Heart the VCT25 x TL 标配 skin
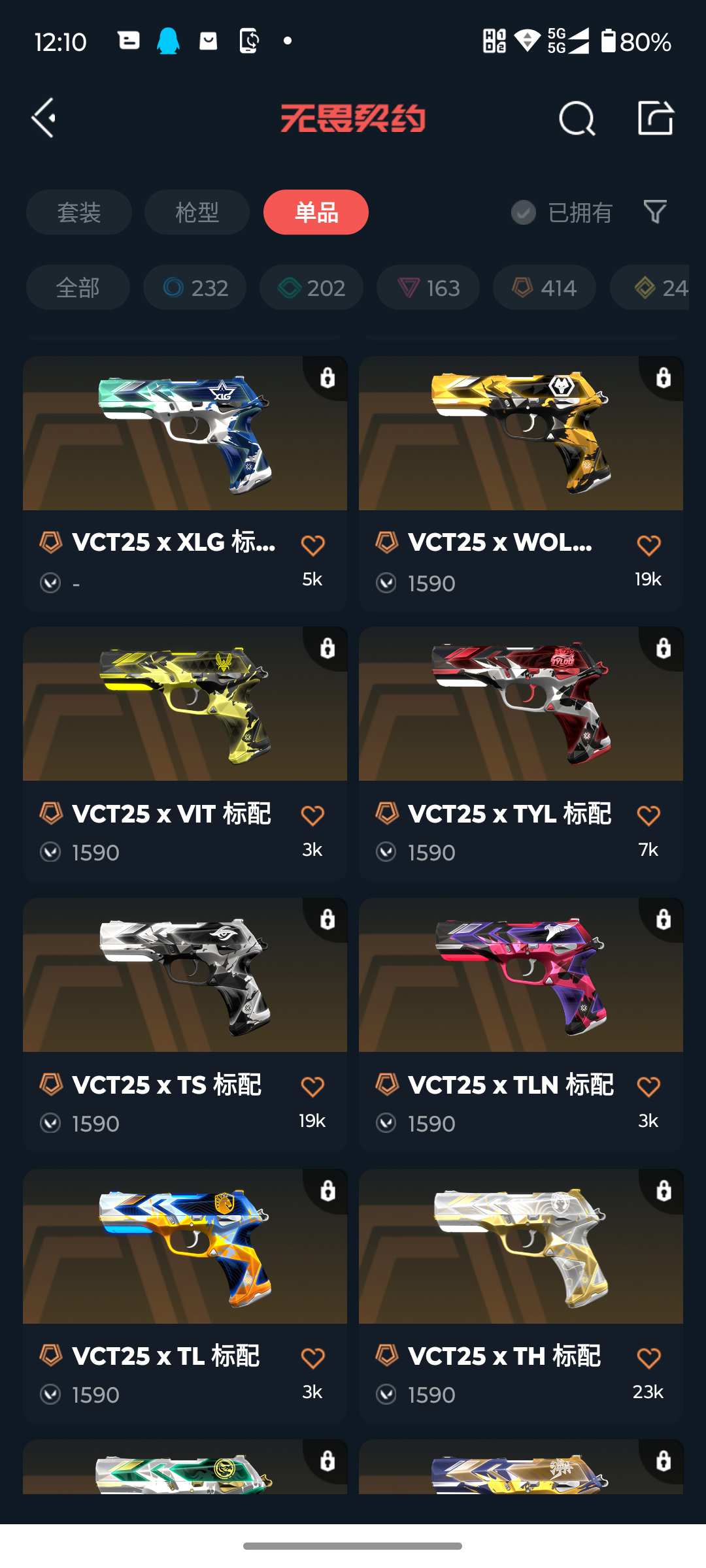706x1568 pixels. 312,1359
